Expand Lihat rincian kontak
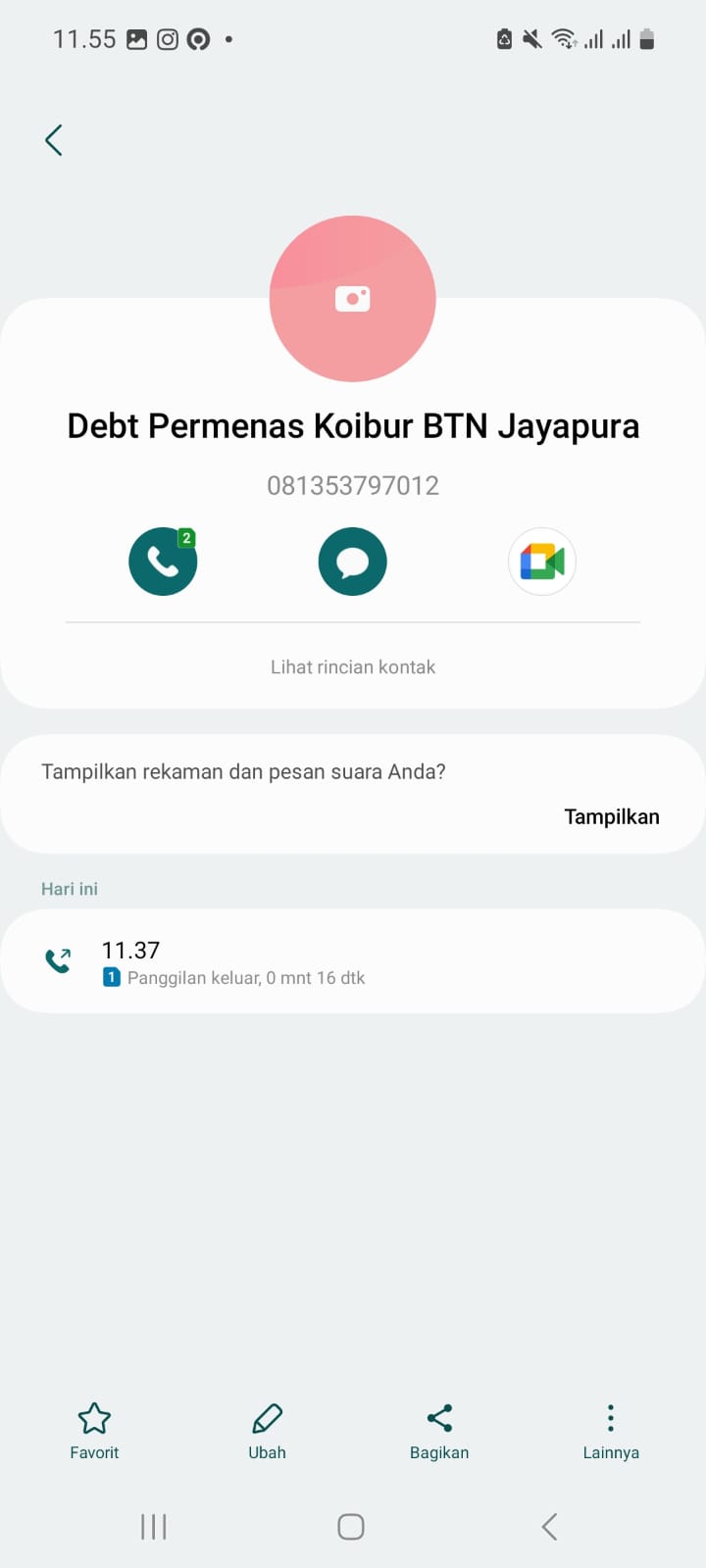 [x=352, y=666]
